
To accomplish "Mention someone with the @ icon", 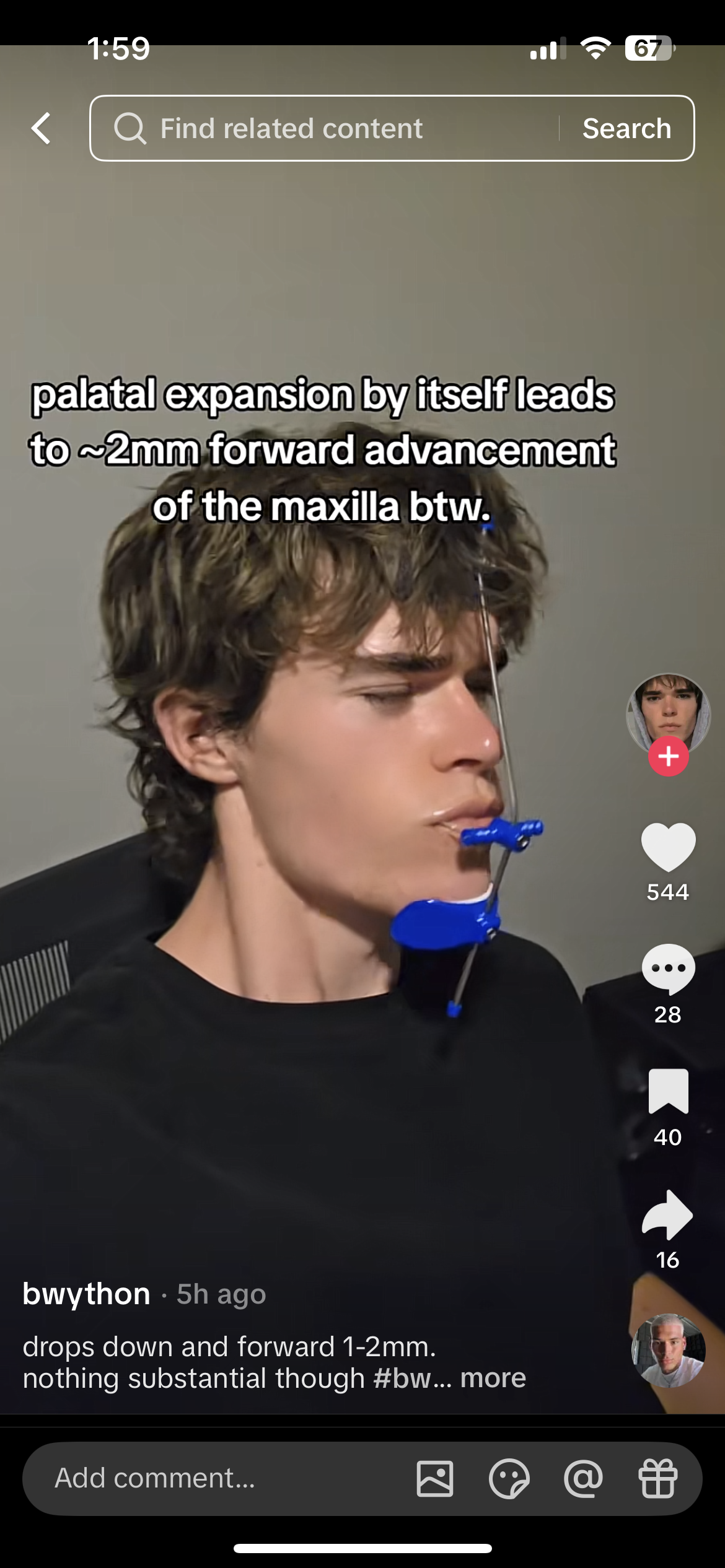I will point(583,1478).
